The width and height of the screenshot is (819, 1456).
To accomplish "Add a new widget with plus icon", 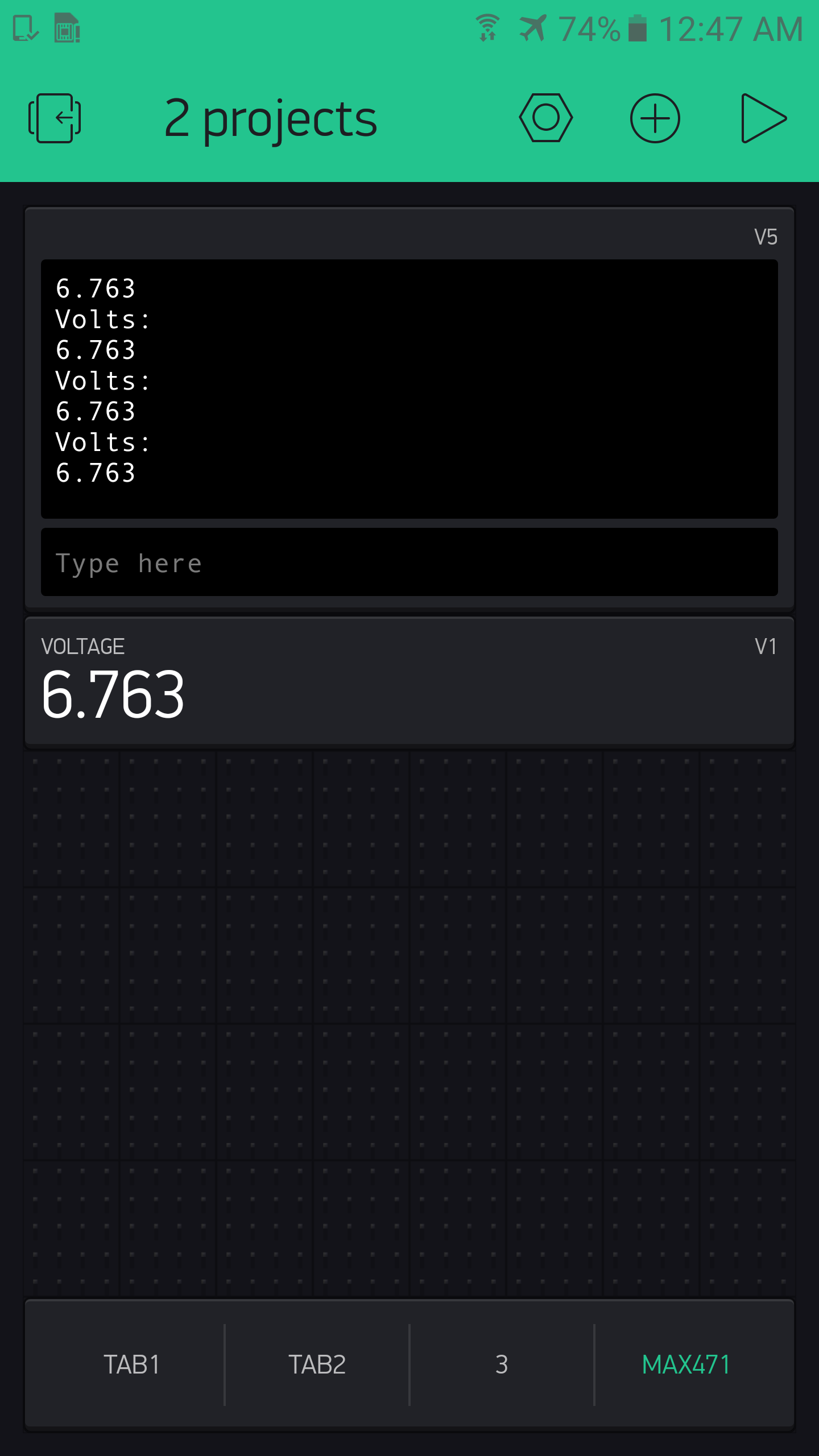I will point(655,118).
